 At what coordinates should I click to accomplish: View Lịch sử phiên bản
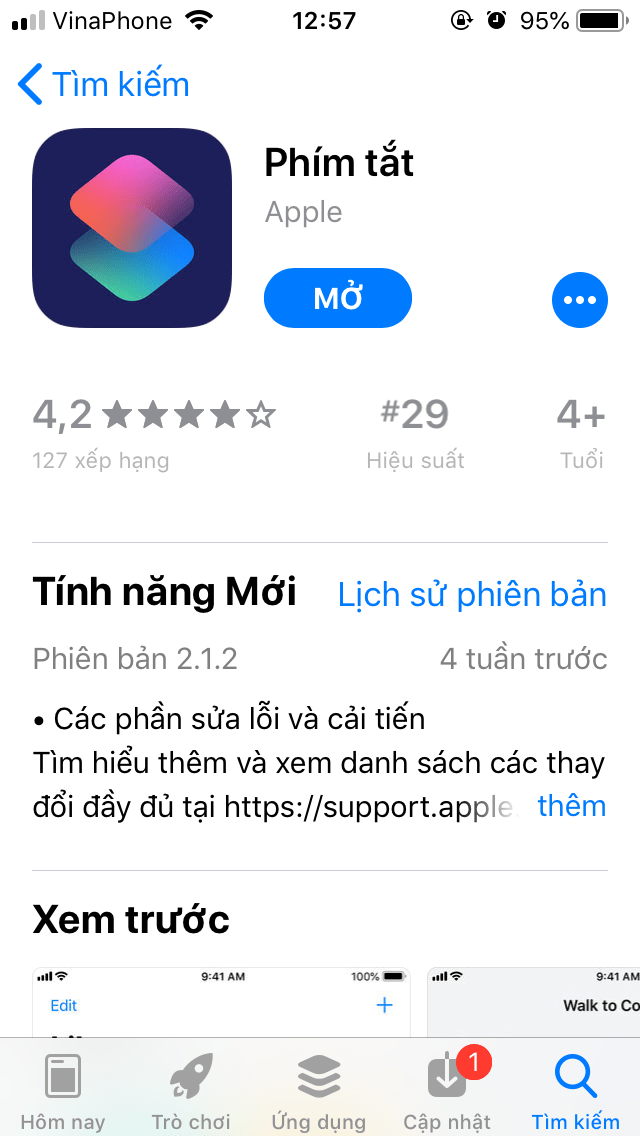(x=472, y=595)
